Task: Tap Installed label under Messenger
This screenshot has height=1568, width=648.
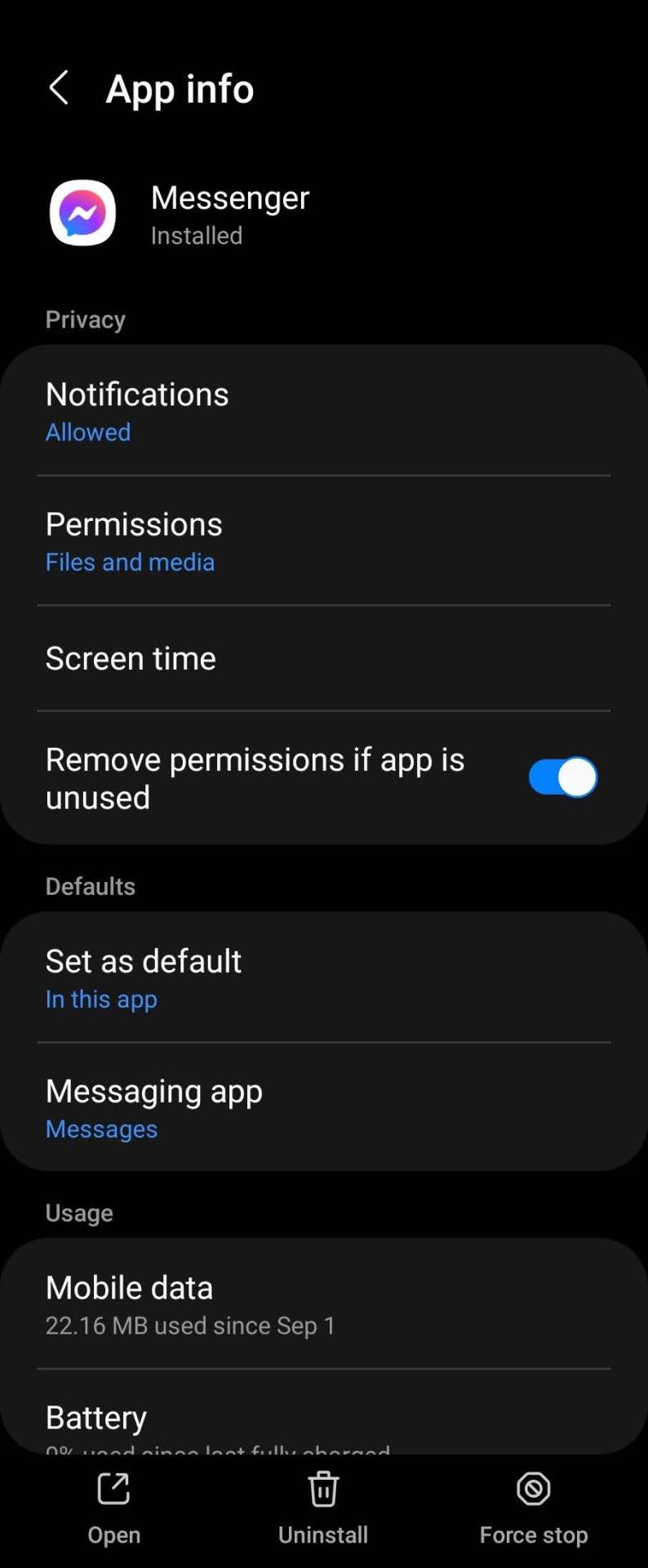Action: pos(197,235)
